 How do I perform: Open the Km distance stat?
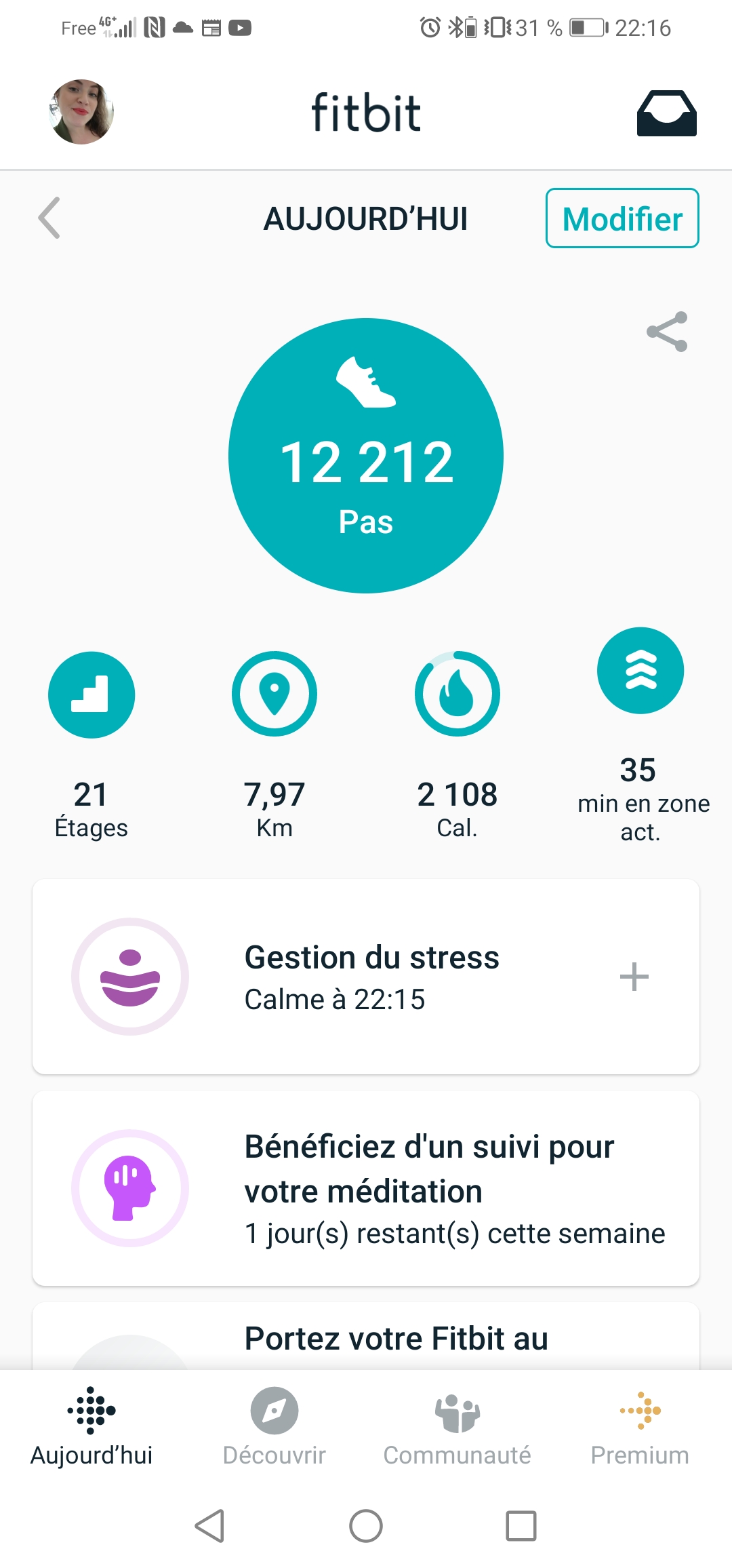(x=274, y=695)
